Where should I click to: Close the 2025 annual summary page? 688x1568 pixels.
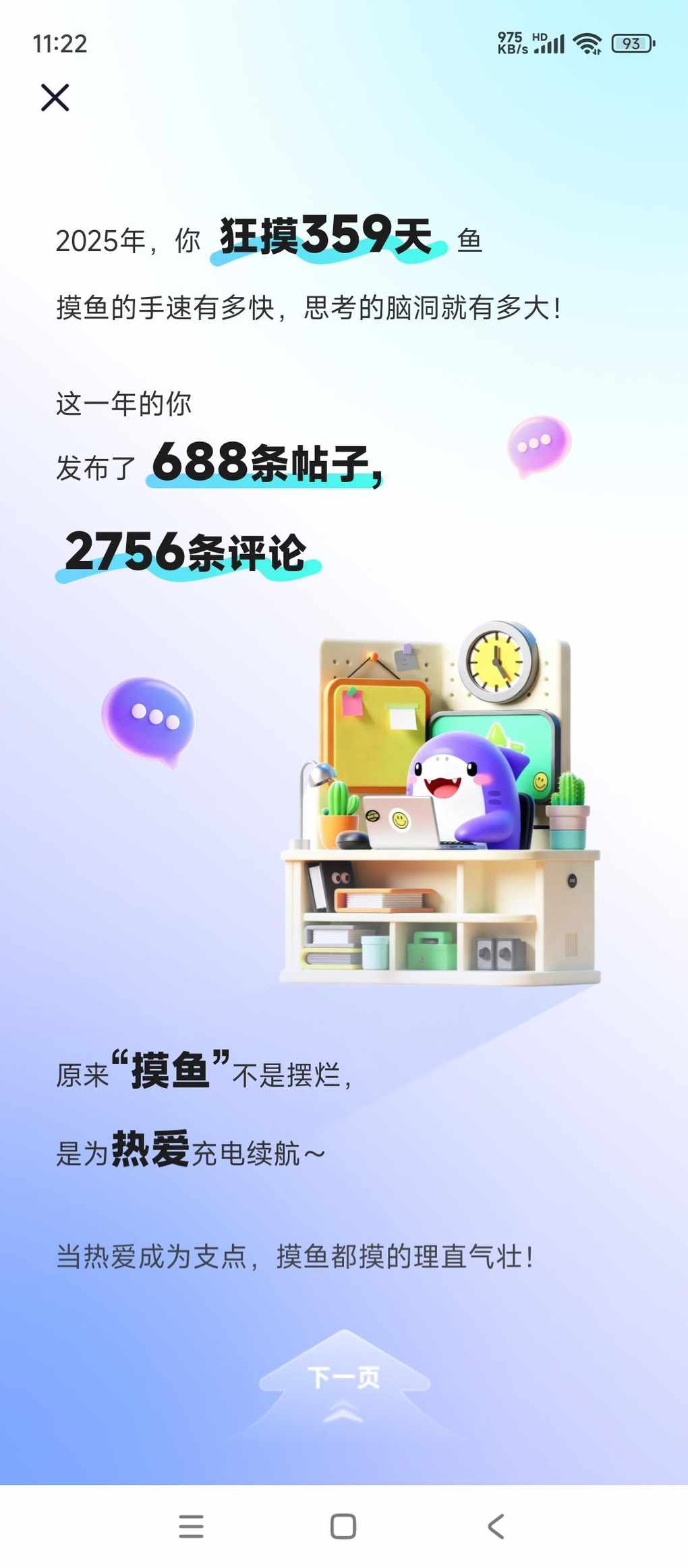click(x=55, y=98)
